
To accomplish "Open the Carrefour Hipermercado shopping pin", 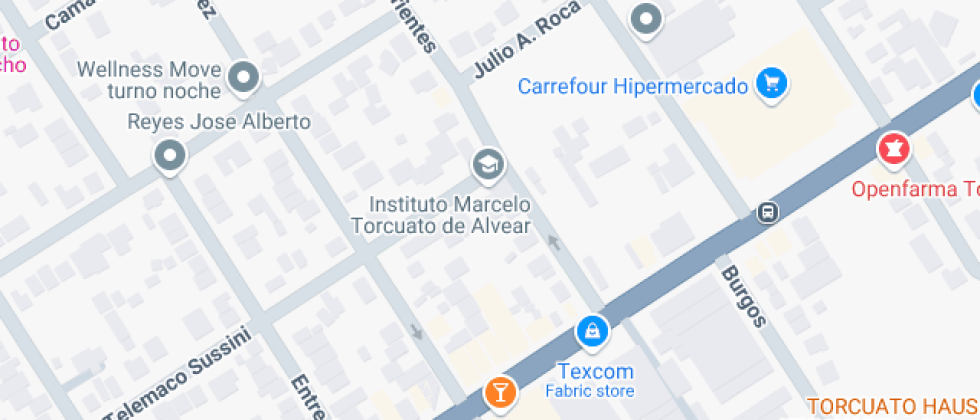I will (770, 84).
